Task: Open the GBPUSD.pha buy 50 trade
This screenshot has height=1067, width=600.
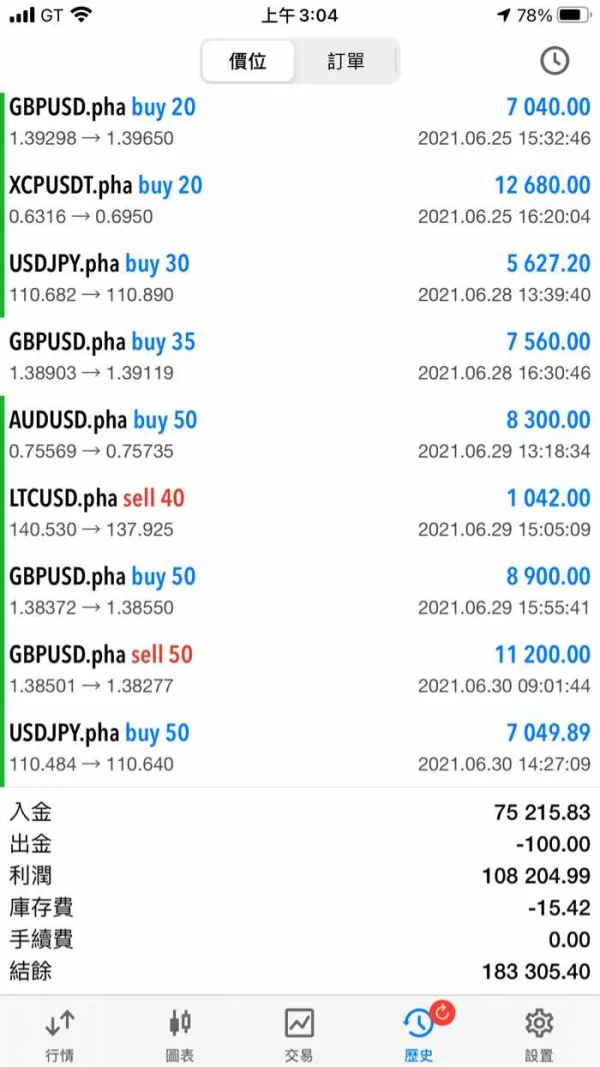Action: 300,589
